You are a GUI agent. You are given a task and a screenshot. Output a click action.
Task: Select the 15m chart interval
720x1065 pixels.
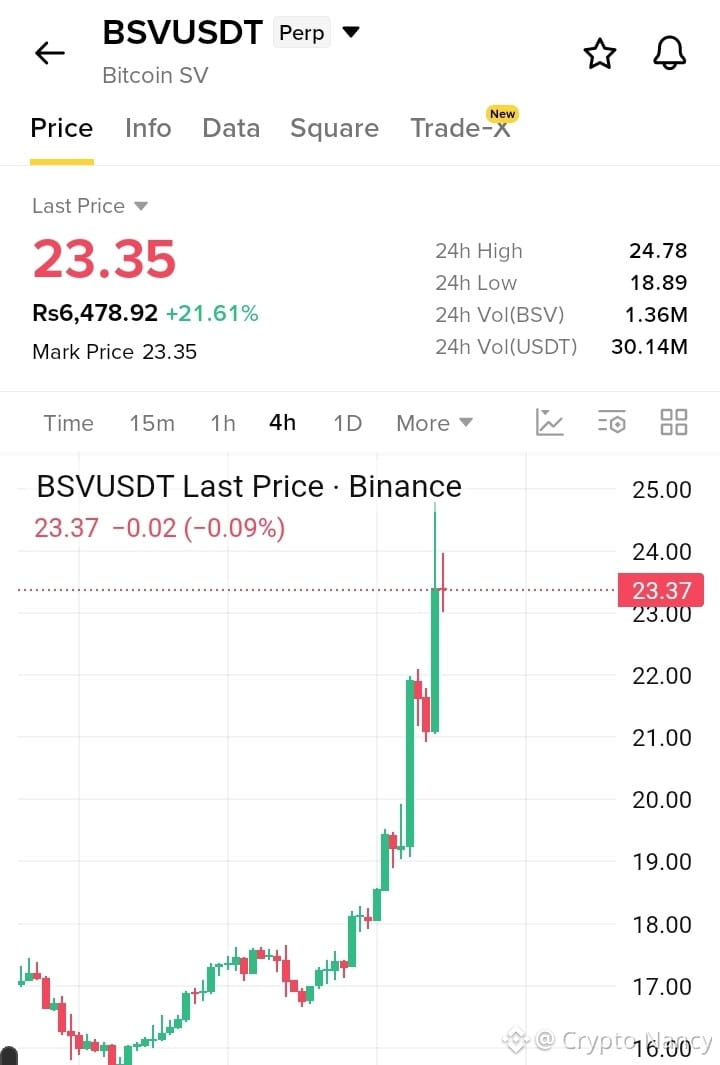[x=152, y=423]
